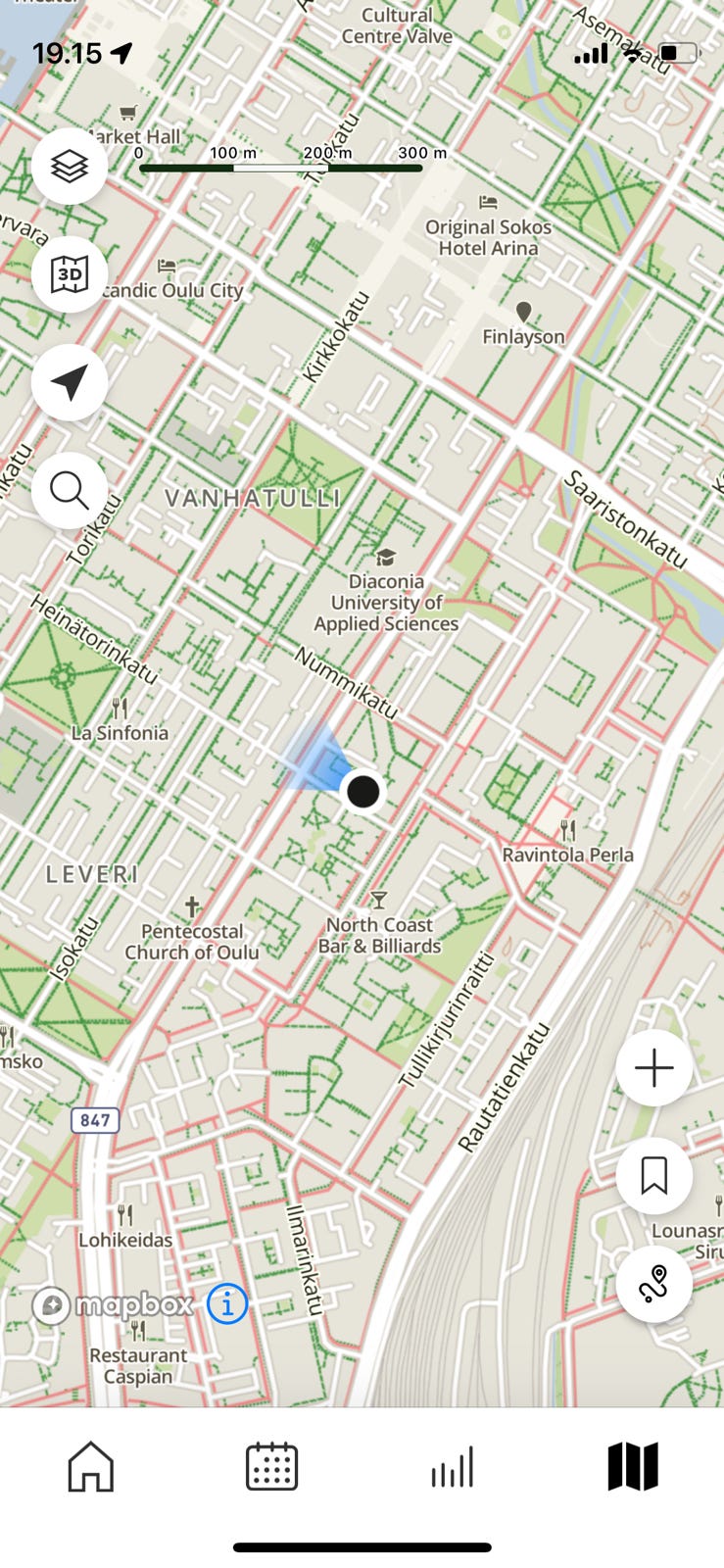Open saved bookmarks button
Viewport: 724px width, 1568px height.
[654, 1176]
